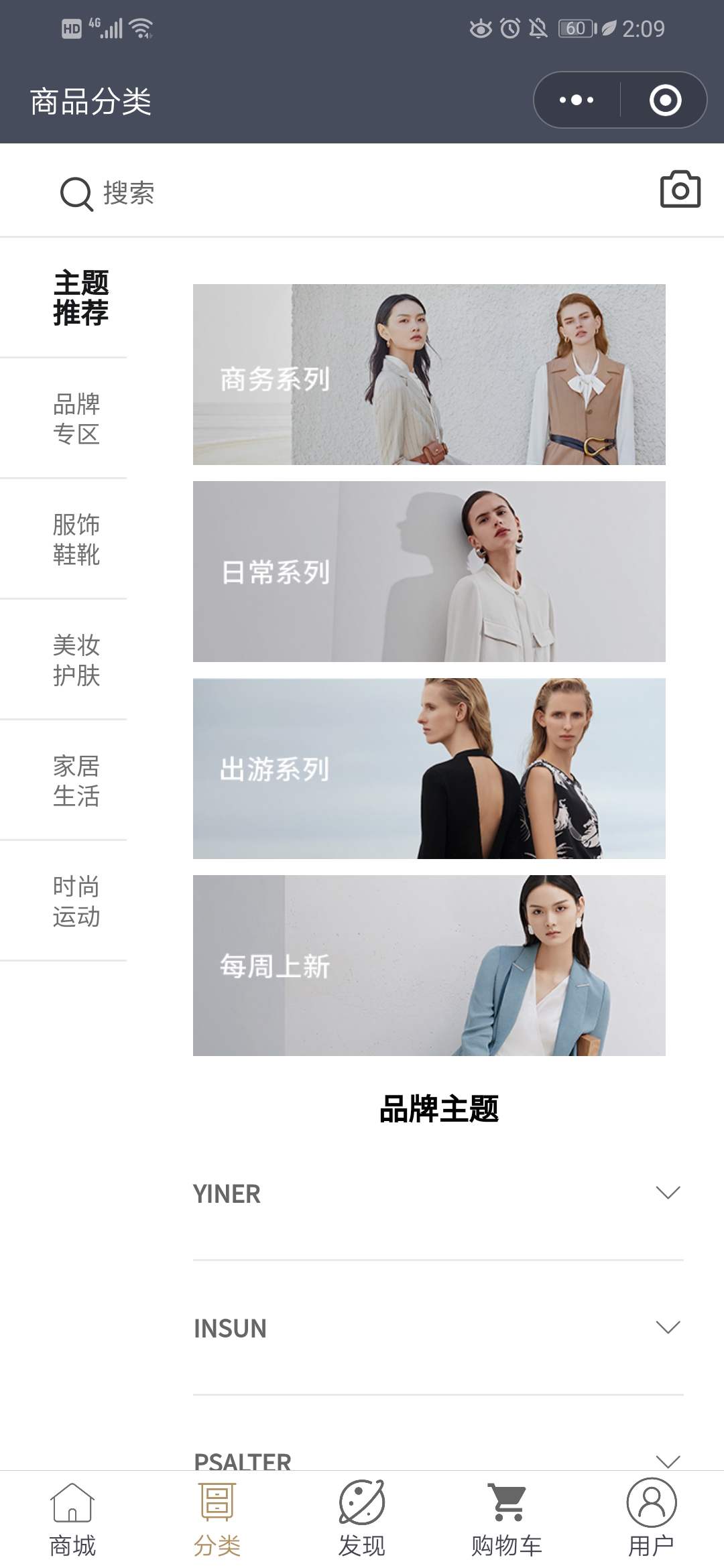Open the mini-program more options menu

pyautogui.click(x=575, y=101)
